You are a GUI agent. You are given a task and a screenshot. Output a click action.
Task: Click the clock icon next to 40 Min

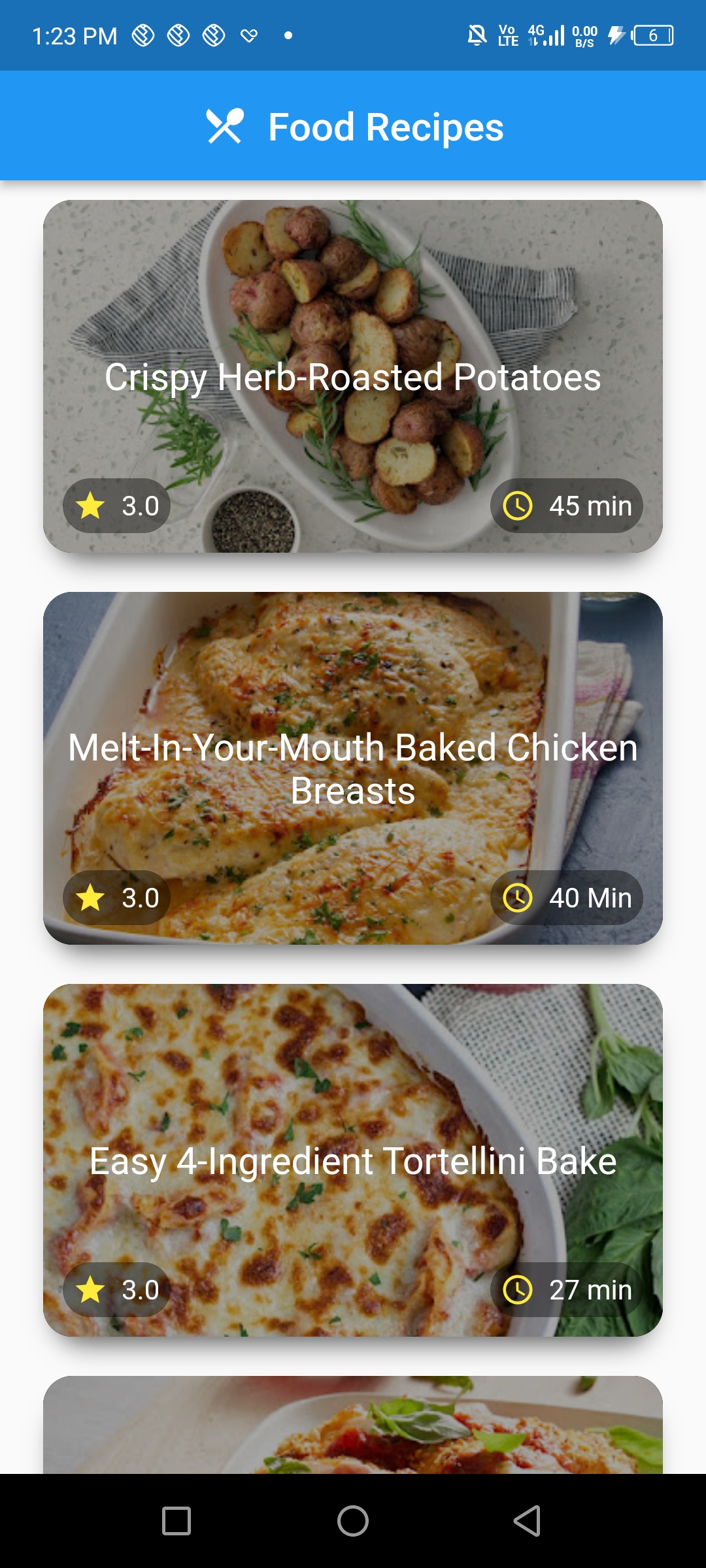click(x=517, y=897)
